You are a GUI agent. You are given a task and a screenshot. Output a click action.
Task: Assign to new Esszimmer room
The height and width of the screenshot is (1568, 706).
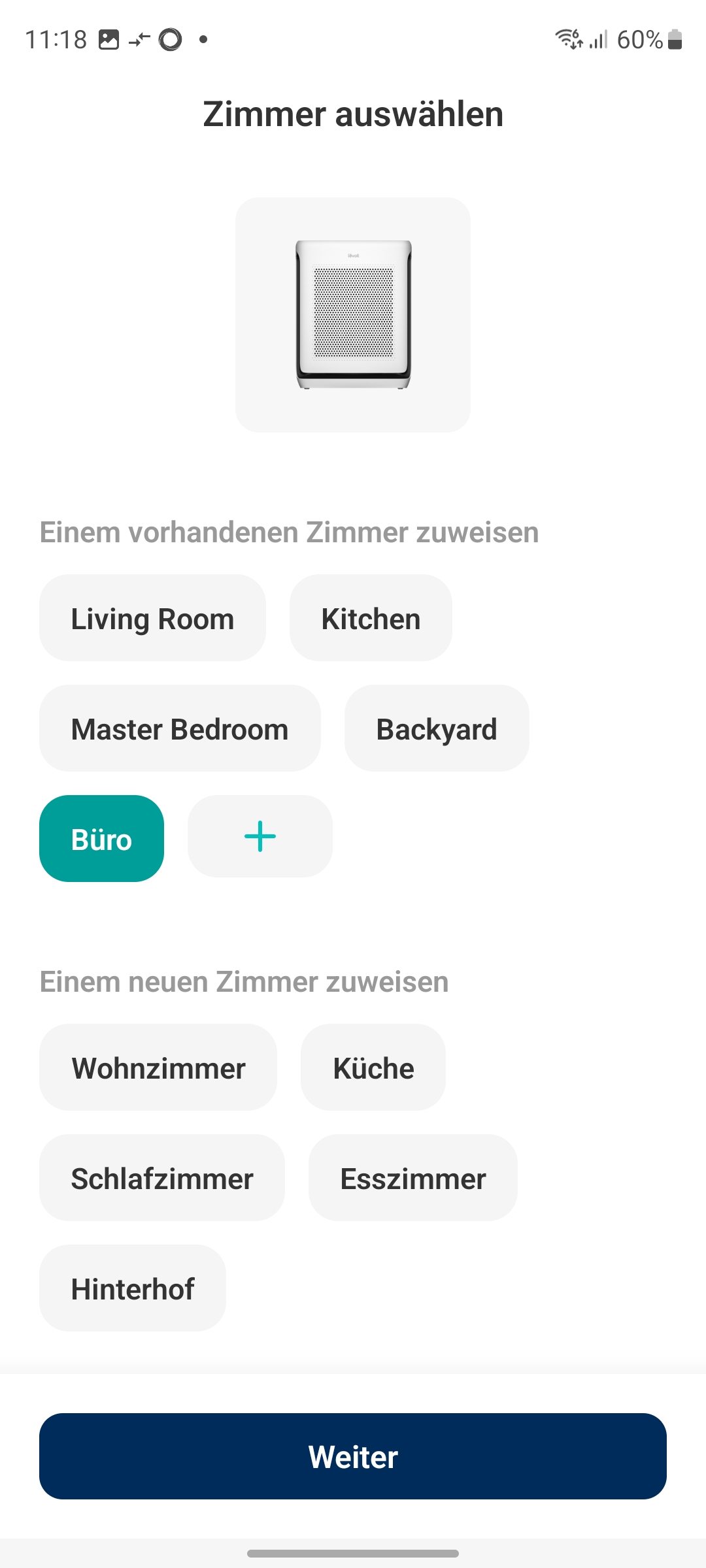(x=413, y=1178)
